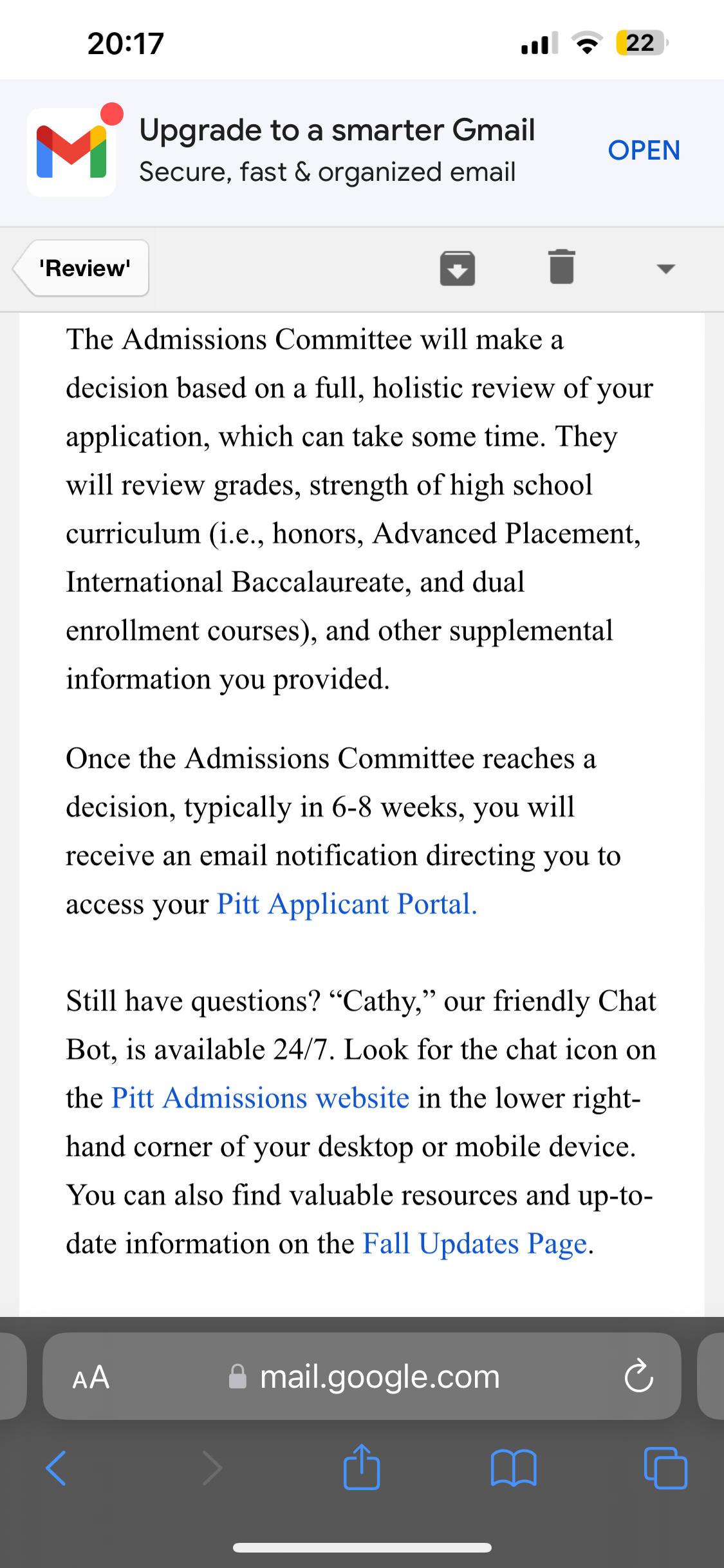The height and width of the screenshot is (1568, 724).
Task: Archive this email
Action: (458, 268)
